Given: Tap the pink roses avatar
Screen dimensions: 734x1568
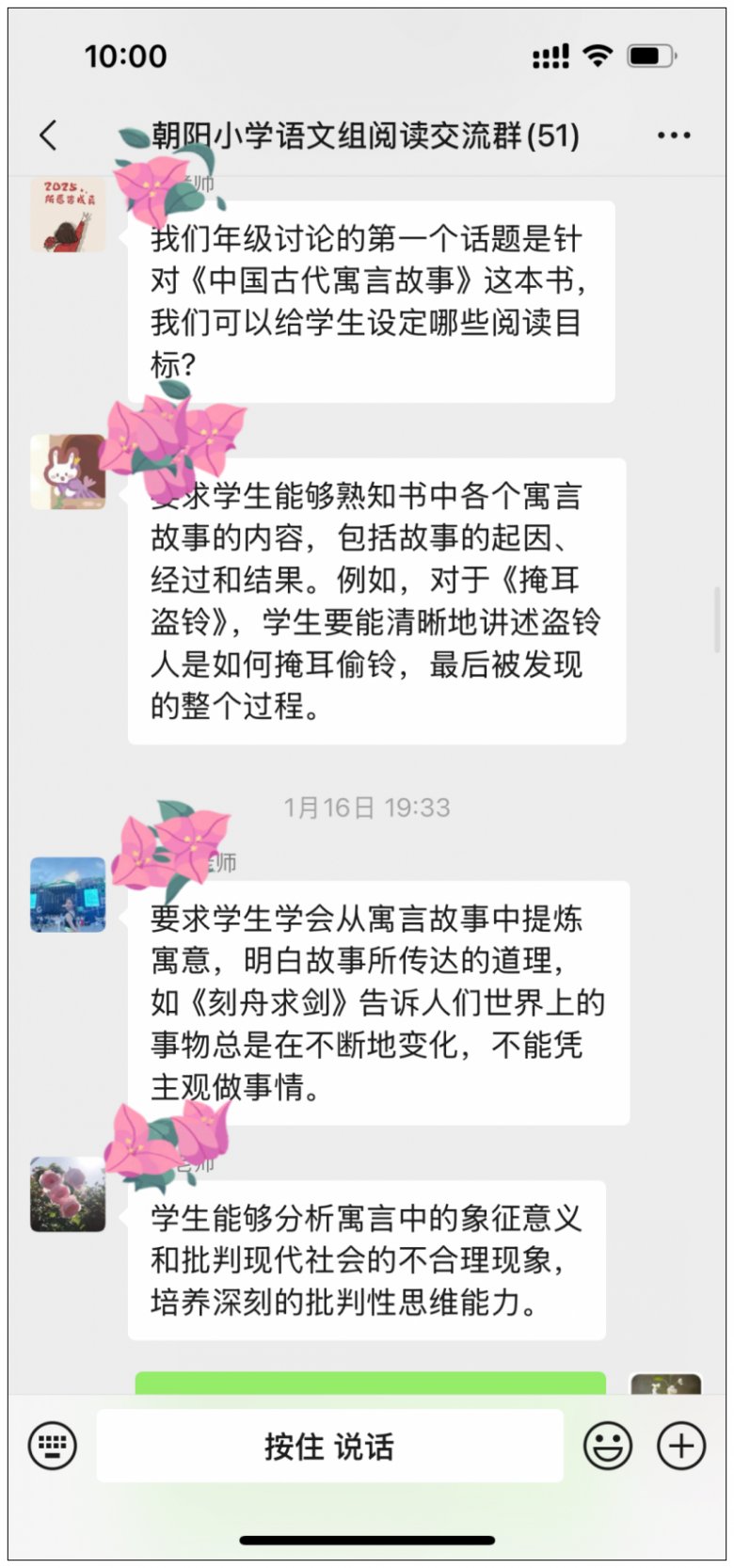Looking at the screenshot, I should [68, 1194].
